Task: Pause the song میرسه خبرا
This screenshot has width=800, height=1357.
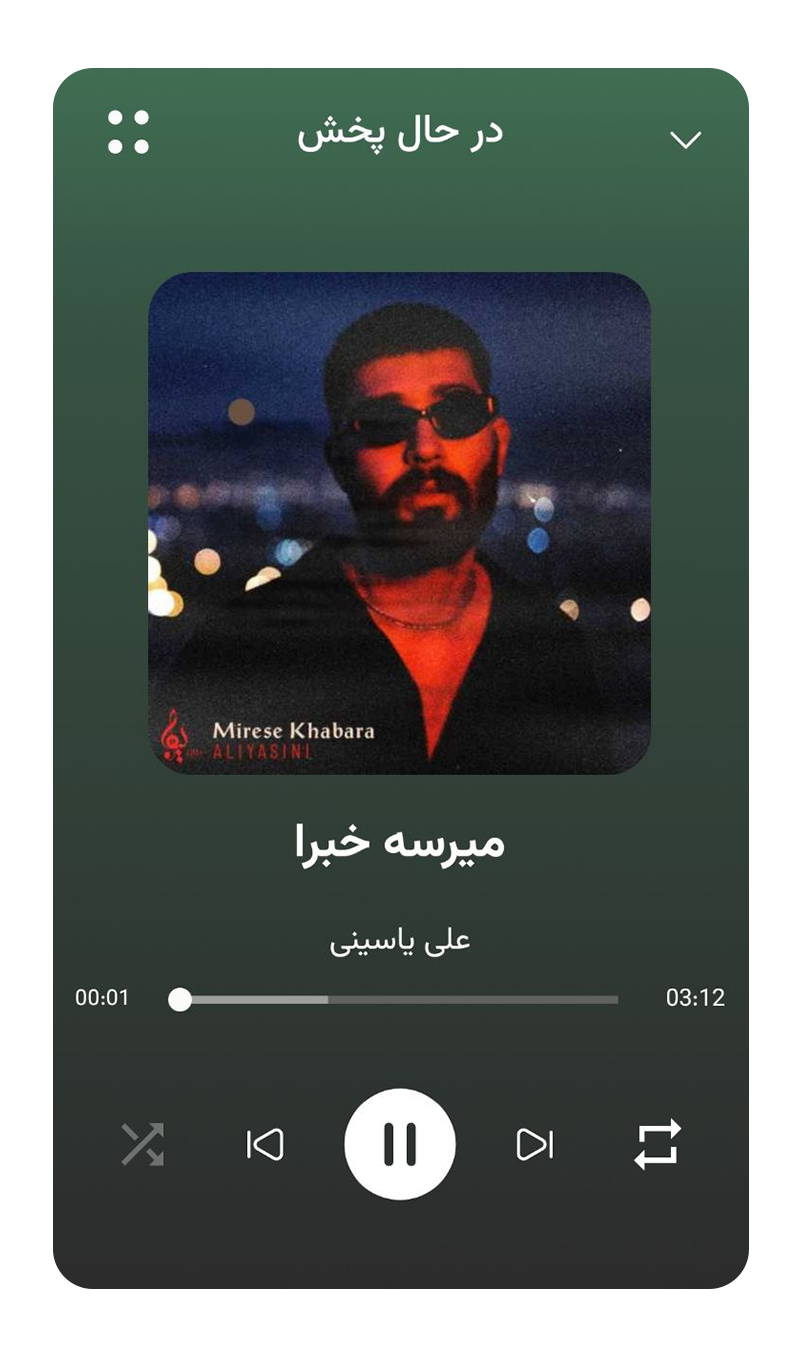Action: point(400,1144)
